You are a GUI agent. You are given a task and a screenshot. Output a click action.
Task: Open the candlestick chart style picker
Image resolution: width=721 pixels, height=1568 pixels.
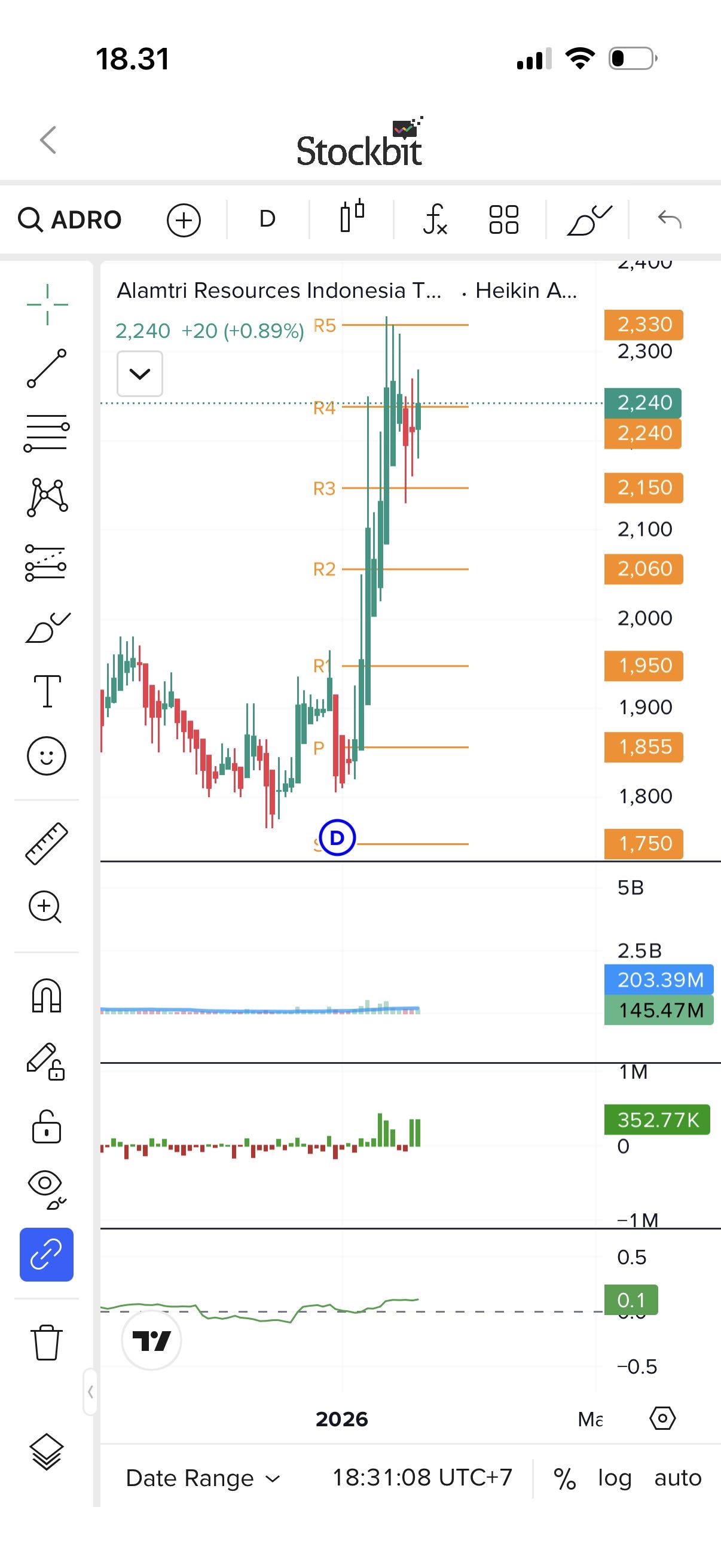click(352, 217)
